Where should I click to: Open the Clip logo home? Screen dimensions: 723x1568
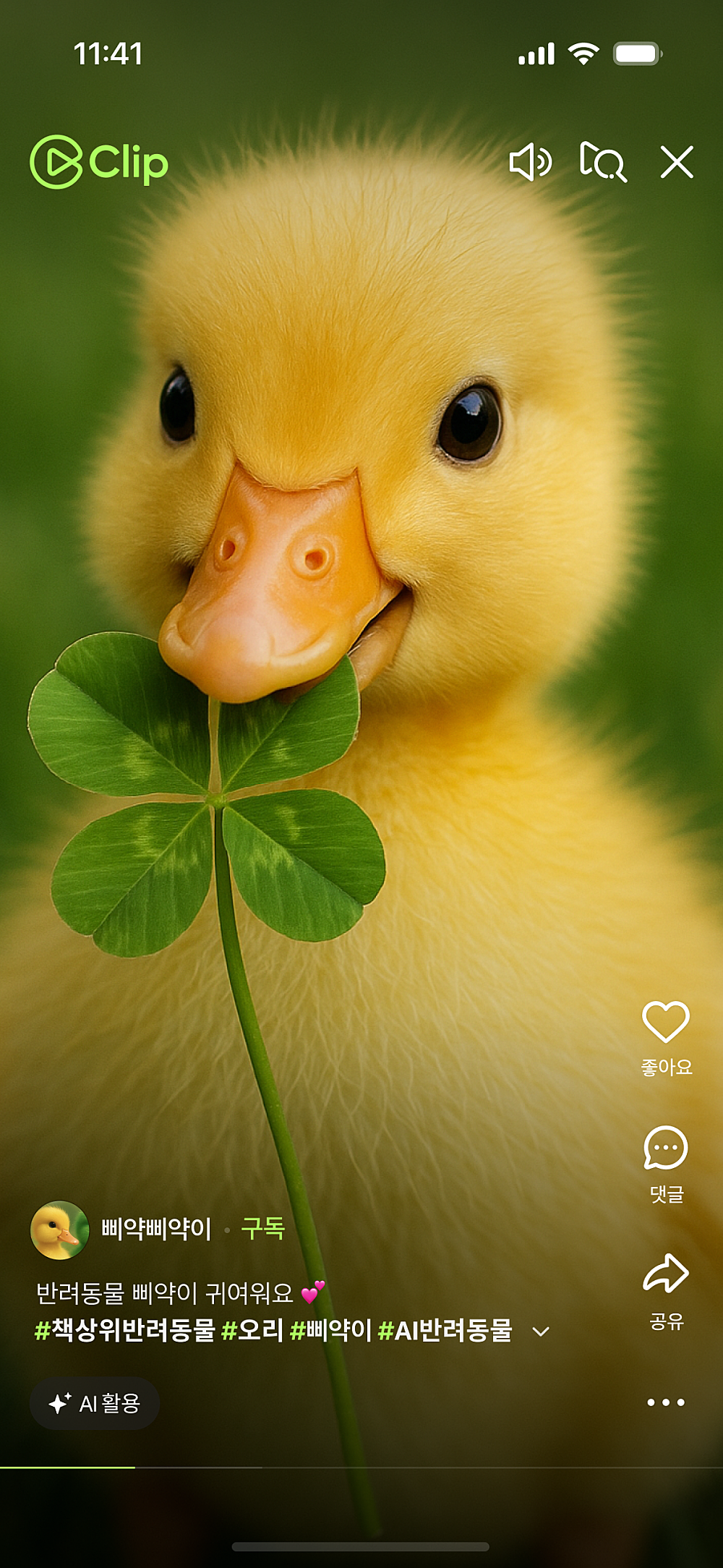click(x=99, y=162)
